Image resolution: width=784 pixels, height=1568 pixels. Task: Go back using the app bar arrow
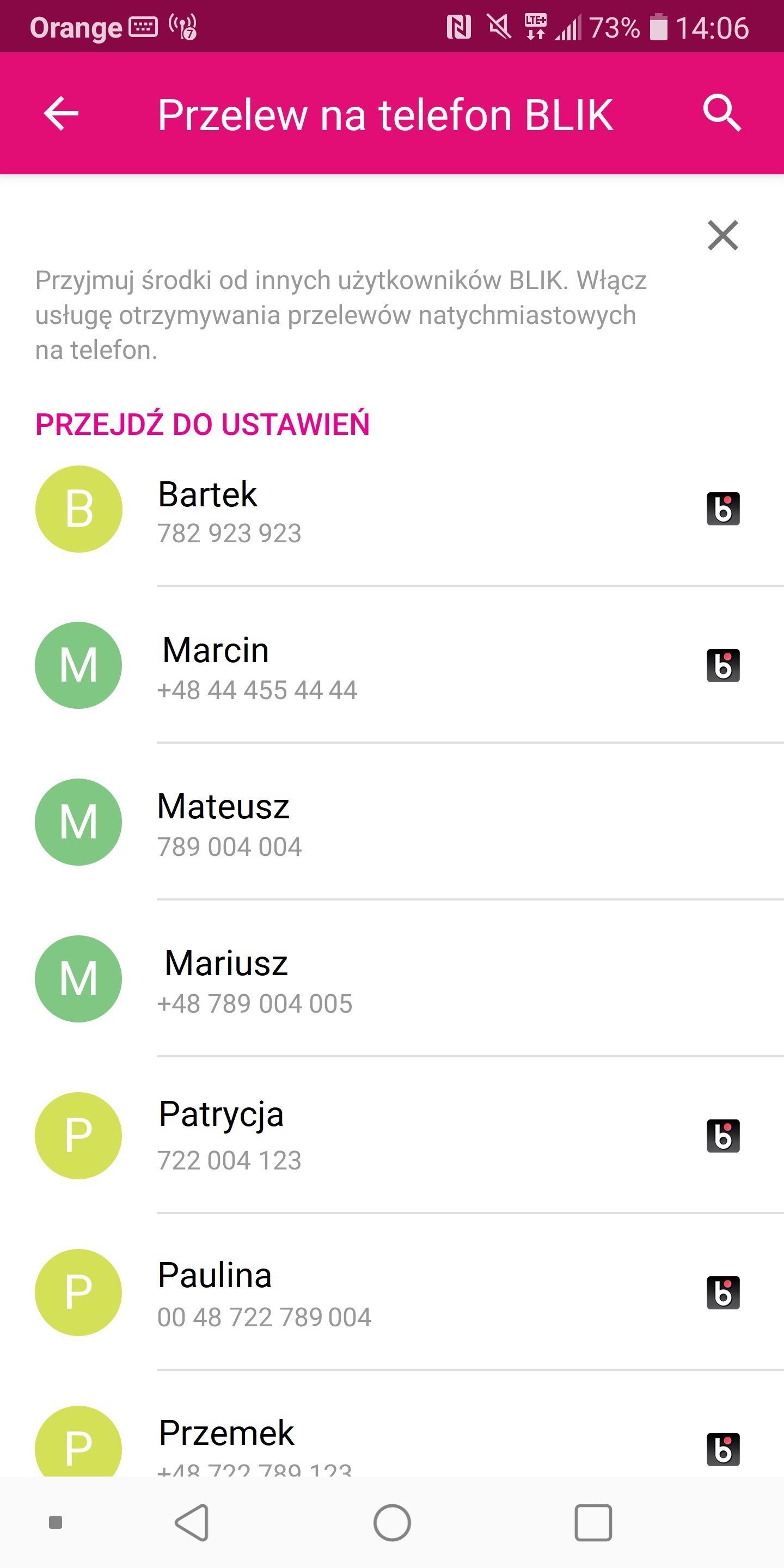(x=62, y=113)
